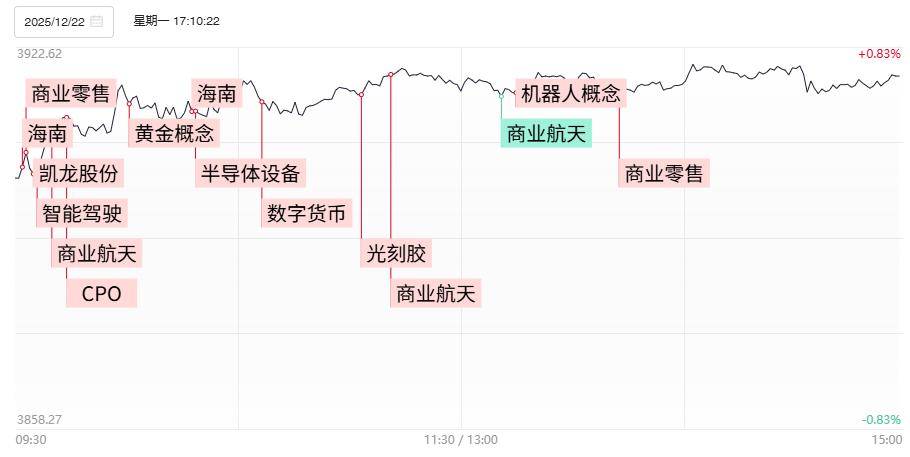Tap the 凯龙股份 label on the chart

[x=79, y=174]
